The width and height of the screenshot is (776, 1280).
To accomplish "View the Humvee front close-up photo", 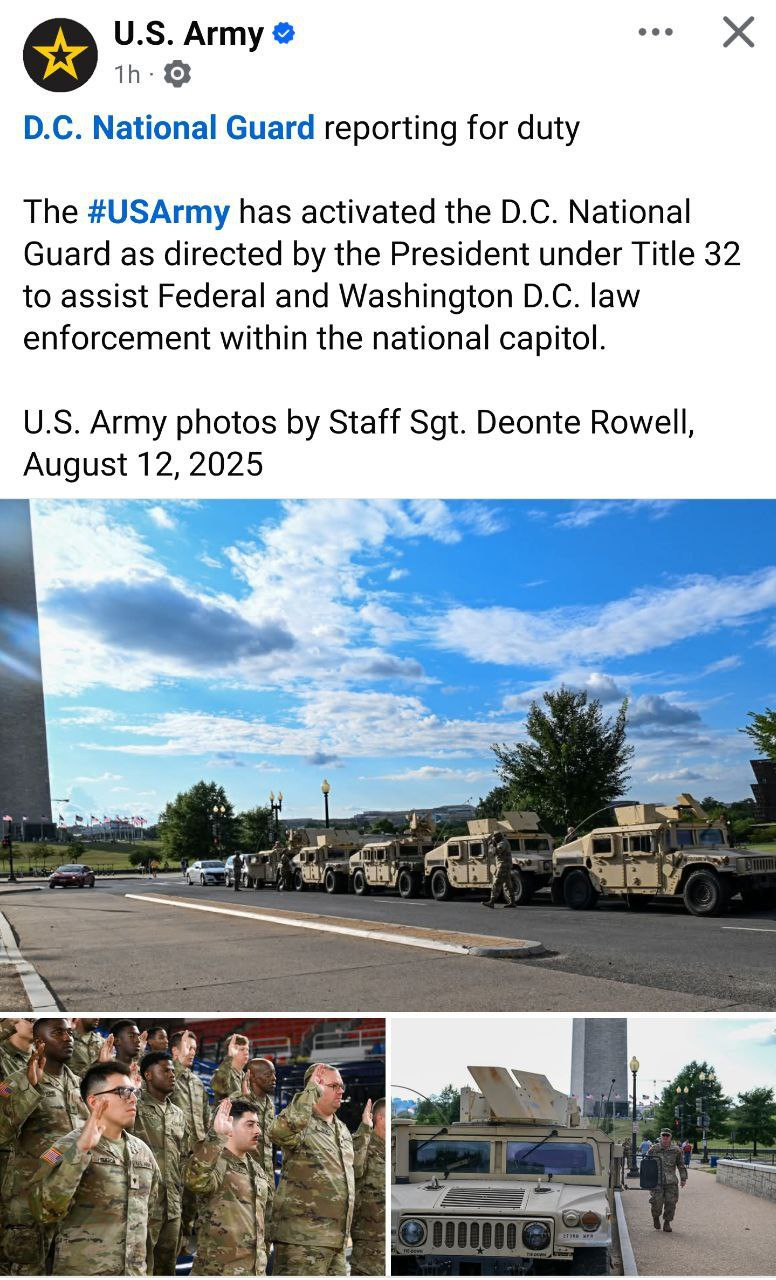I will point(583,1146).
